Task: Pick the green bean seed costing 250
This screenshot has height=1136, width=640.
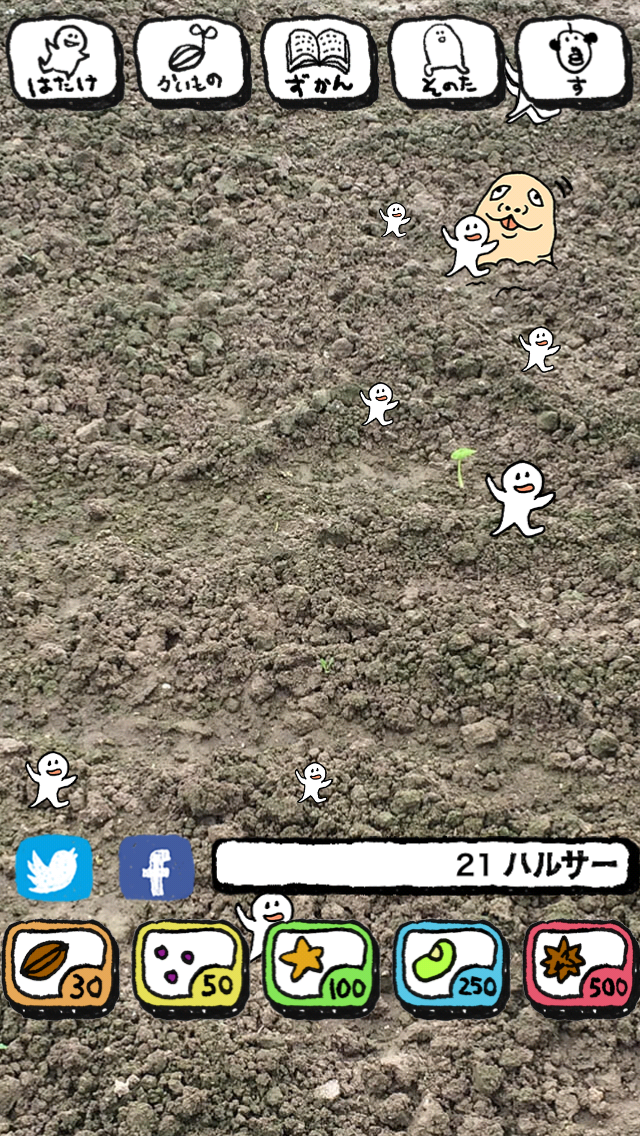Action: (450, 966)
